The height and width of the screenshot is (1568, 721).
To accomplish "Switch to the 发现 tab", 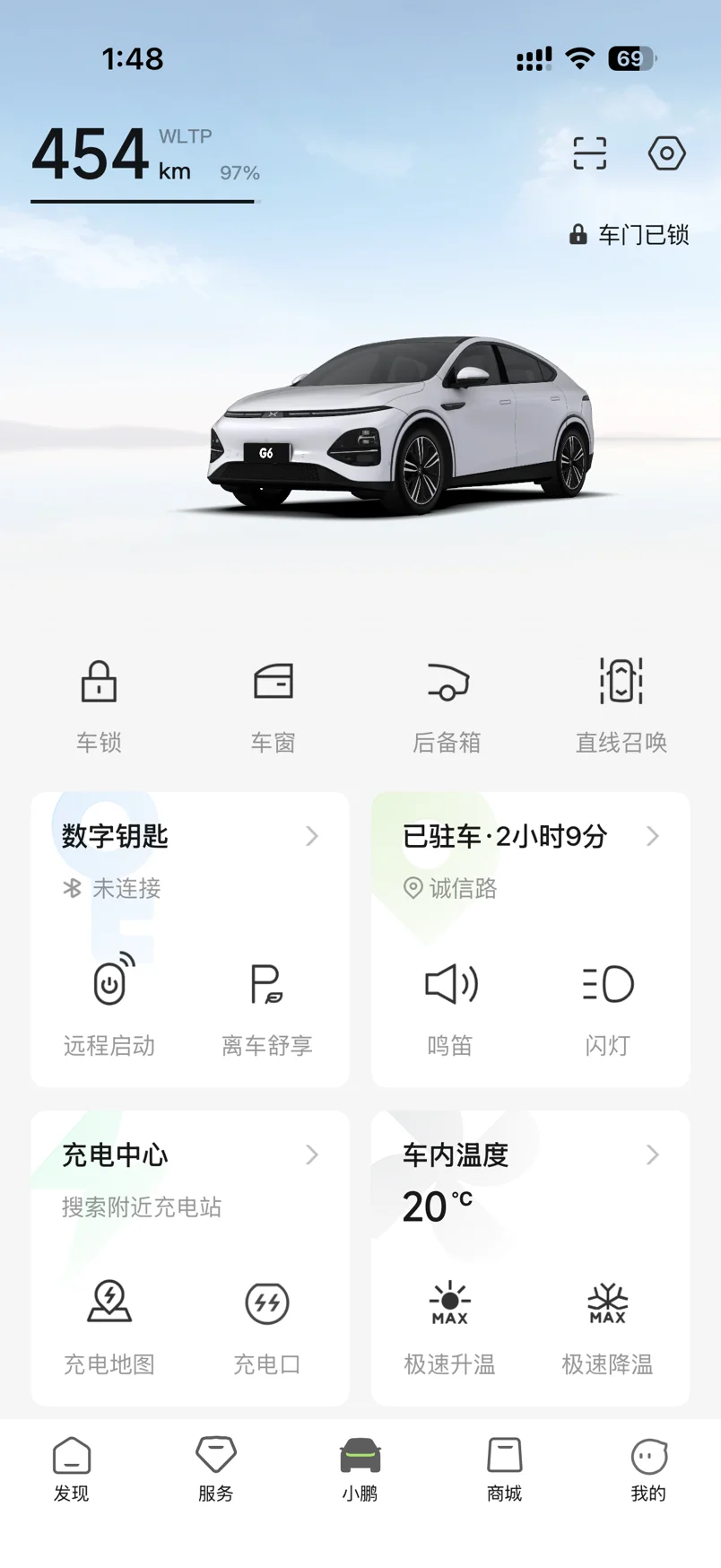I will click(x=72, y=1469).
